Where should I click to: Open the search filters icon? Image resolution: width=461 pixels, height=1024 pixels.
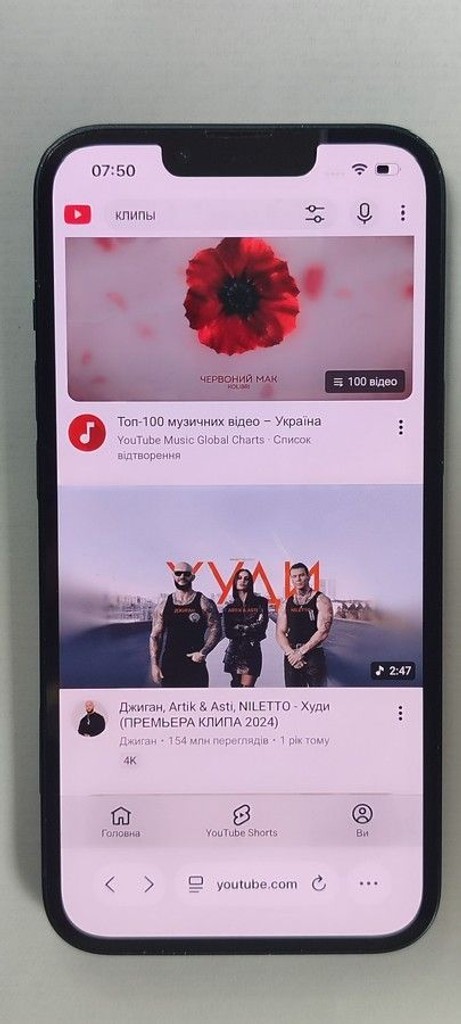315,214
